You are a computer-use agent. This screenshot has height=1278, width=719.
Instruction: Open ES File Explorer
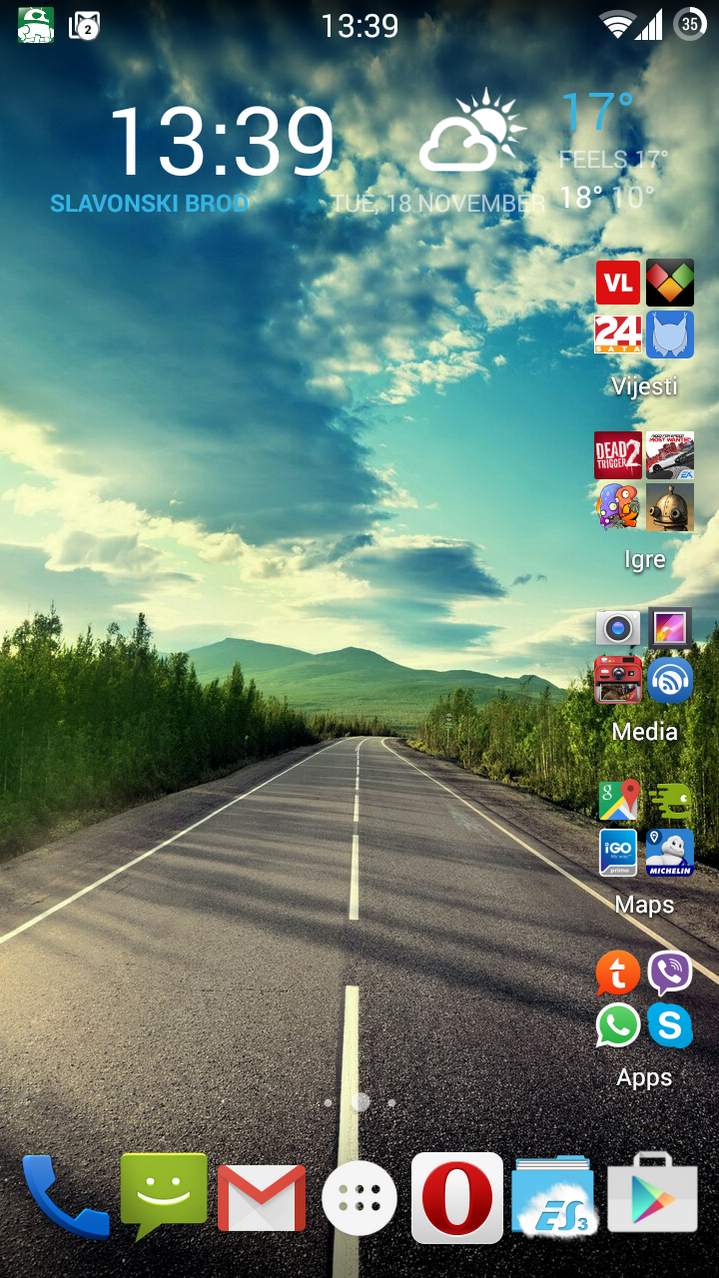(x=553, y=1198)
